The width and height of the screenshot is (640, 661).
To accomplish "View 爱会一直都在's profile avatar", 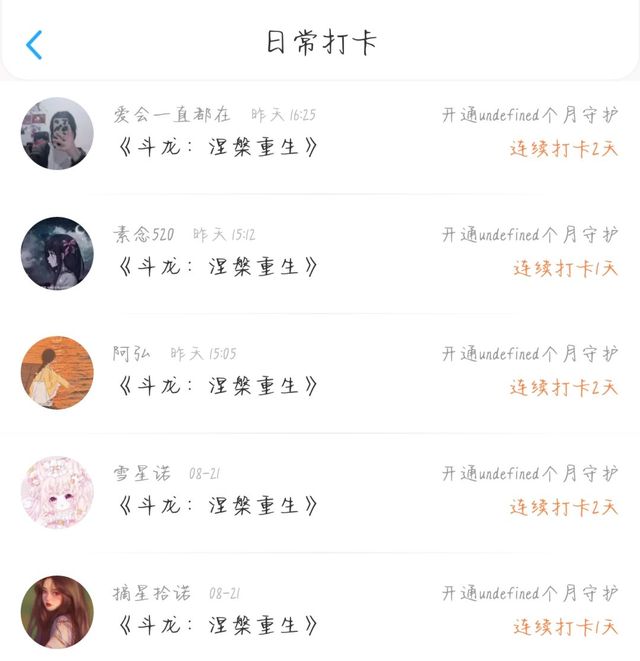I will 57,133.
